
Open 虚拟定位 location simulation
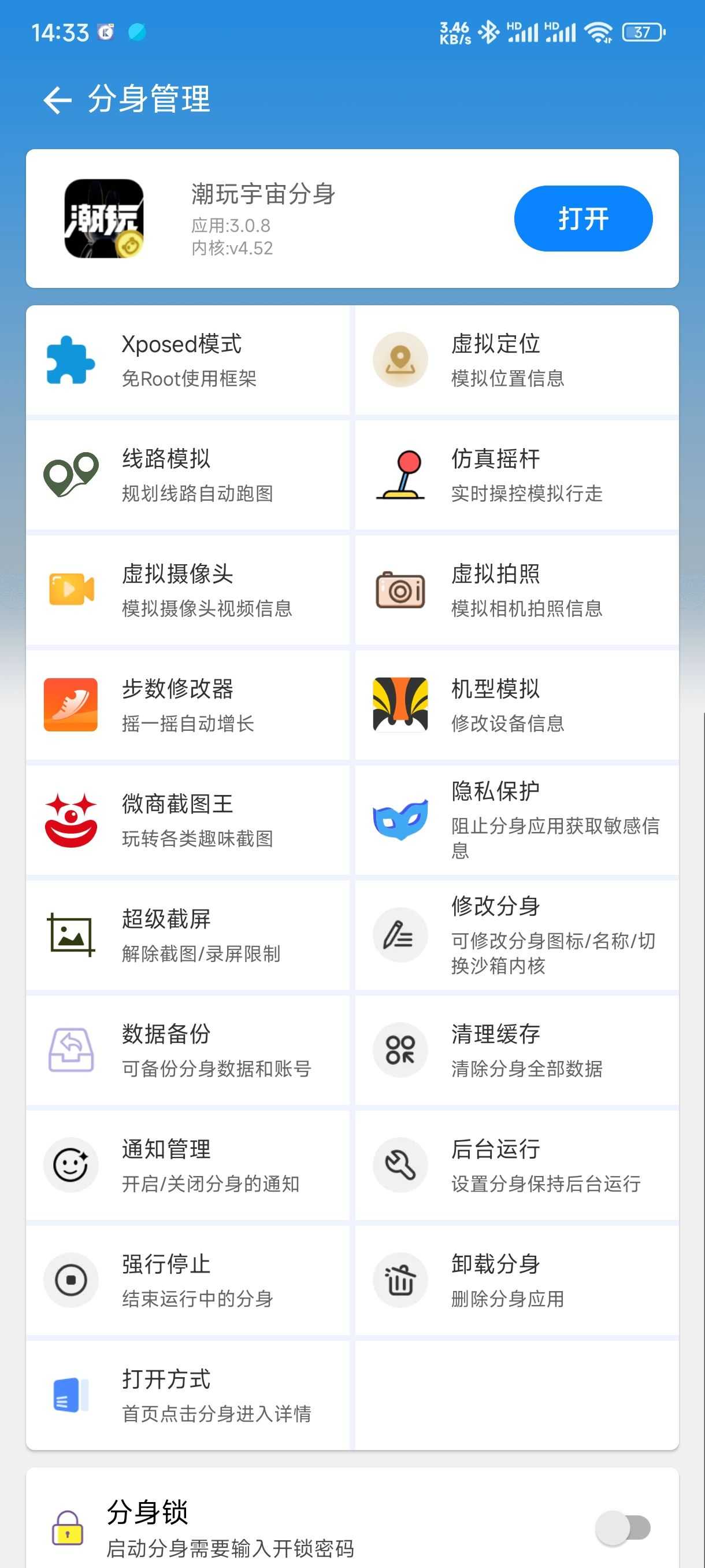(517, 360)
